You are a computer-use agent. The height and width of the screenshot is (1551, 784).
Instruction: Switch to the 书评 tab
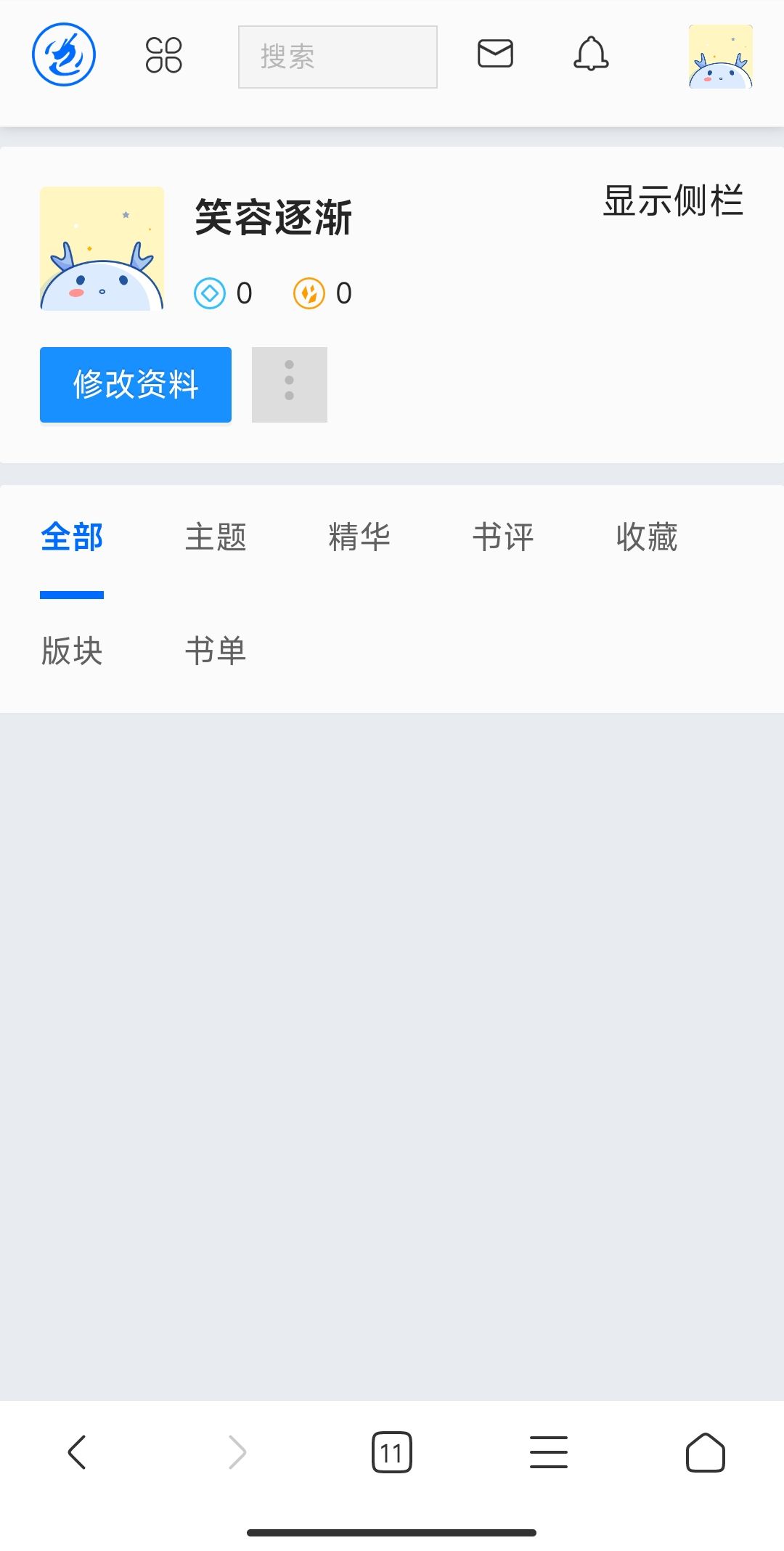[x=503, y=538]
